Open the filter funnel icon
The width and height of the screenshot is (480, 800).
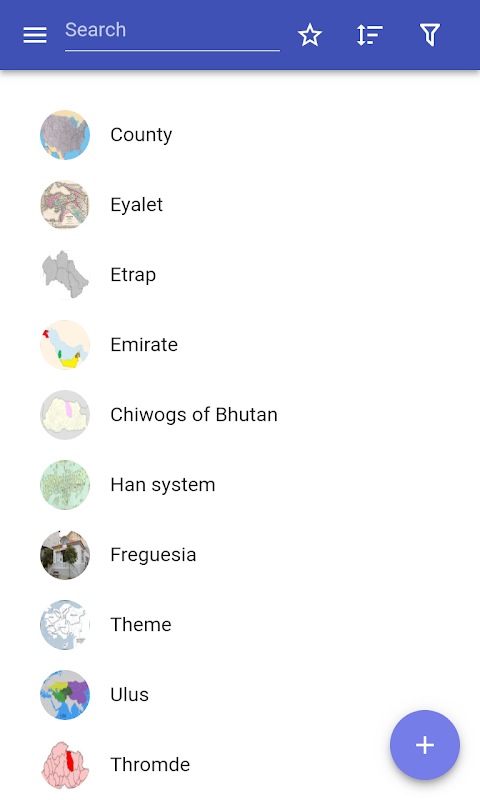click(x=430, y=35)
